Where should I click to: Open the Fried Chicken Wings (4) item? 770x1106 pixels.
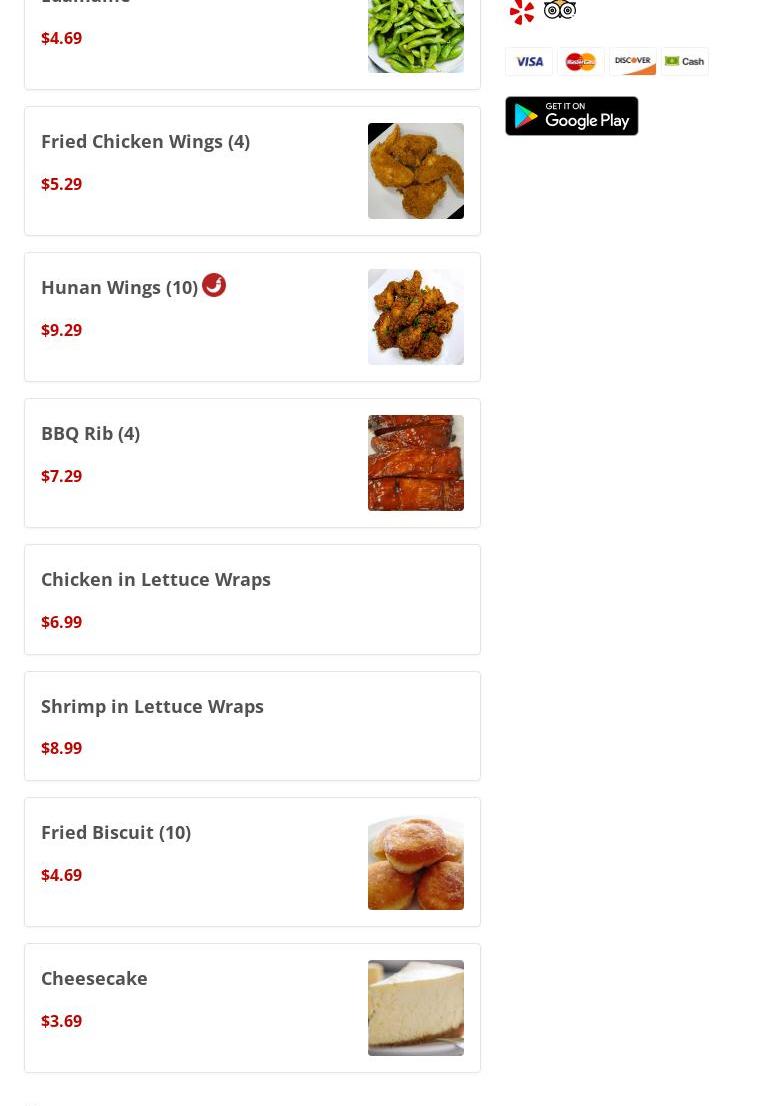(x=146, y=142)
